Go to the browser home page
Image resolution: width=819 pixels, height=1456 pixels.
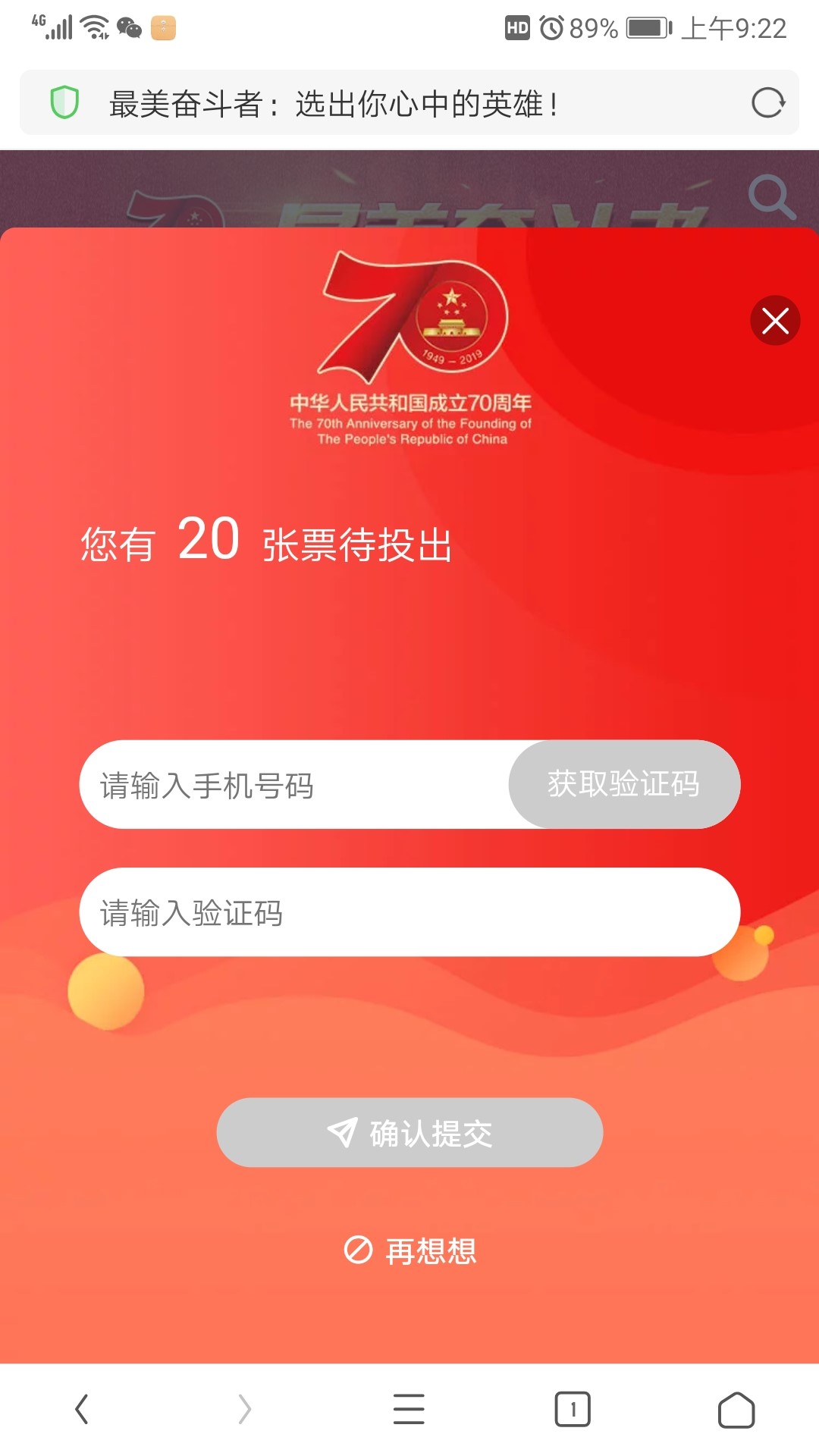point(736,1410)
